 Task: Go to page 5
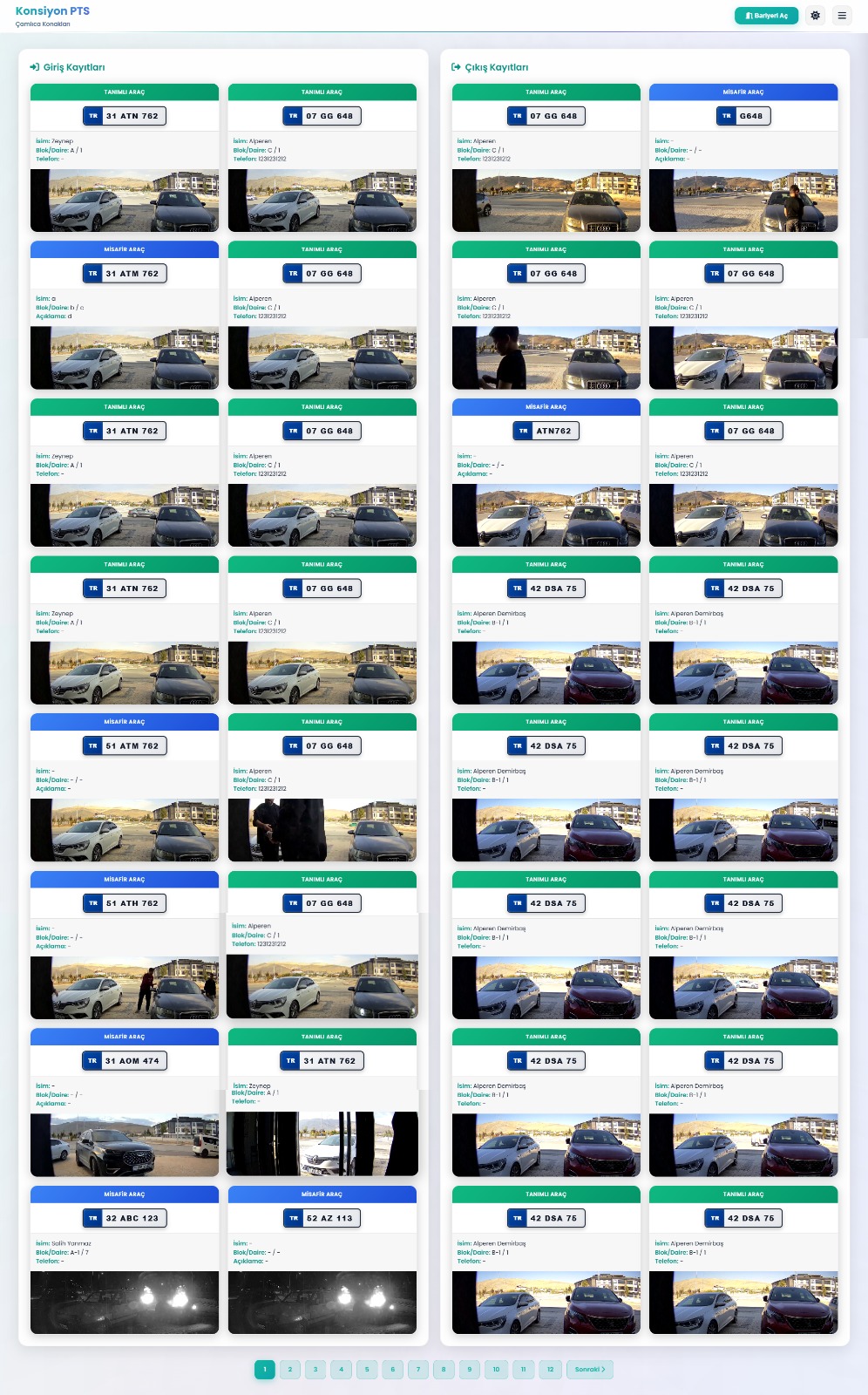367,1370
